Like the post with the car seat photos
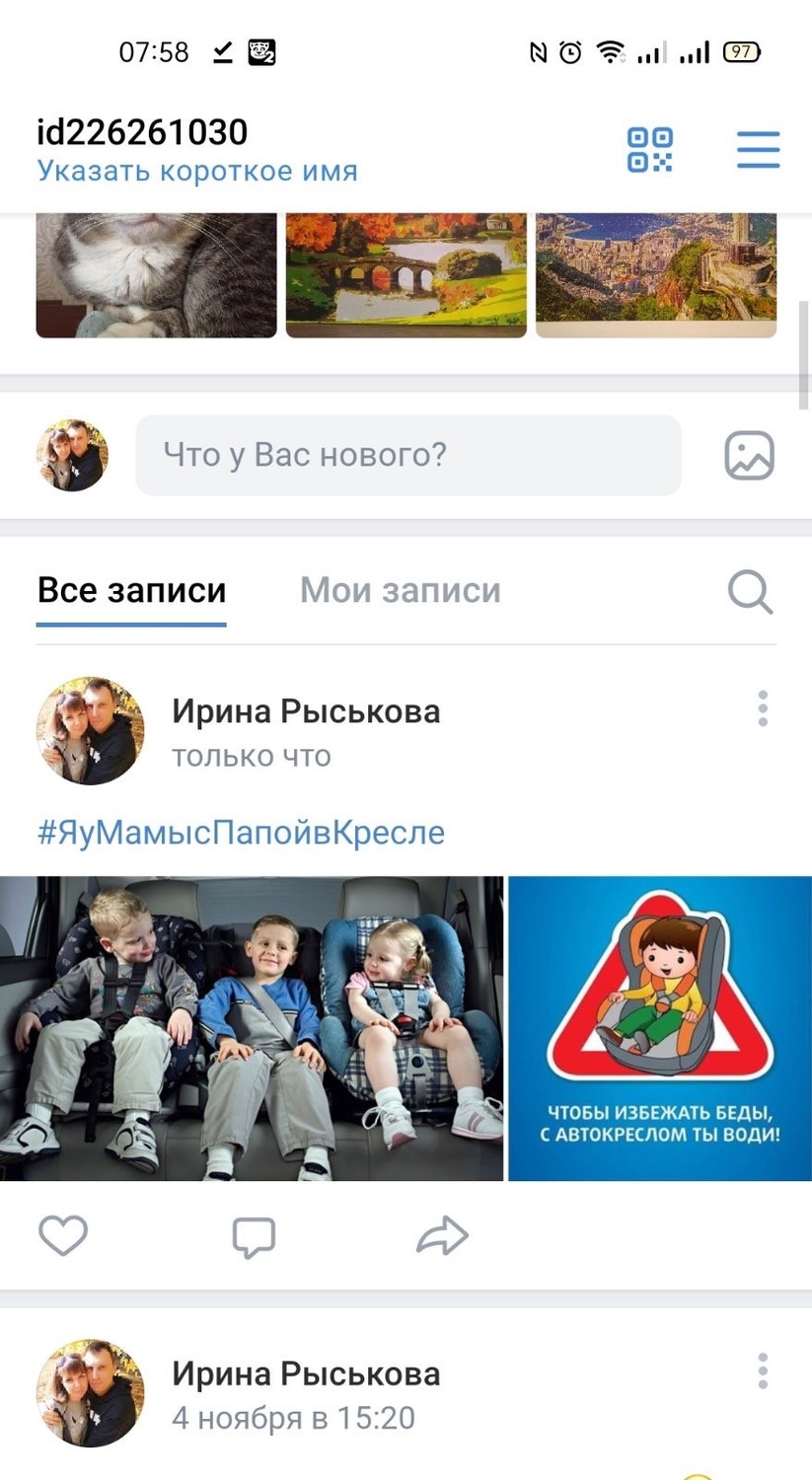This screenshot has height=1480, width=812. [63, 1235]
